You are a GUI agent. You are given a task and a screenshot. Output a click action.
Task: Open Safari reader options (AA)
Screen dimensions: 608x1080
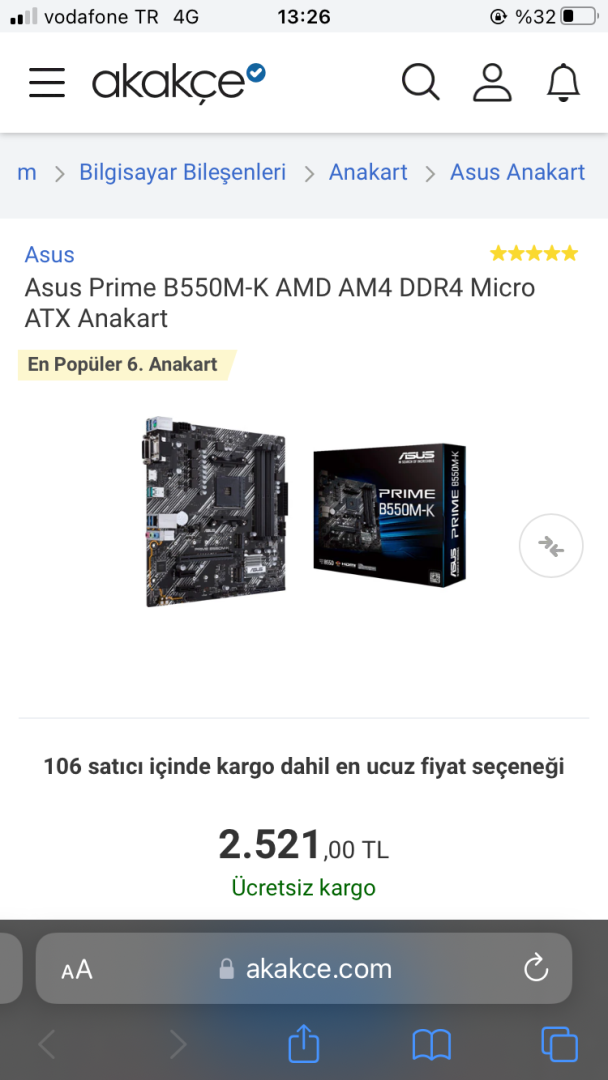pos(77,969)
